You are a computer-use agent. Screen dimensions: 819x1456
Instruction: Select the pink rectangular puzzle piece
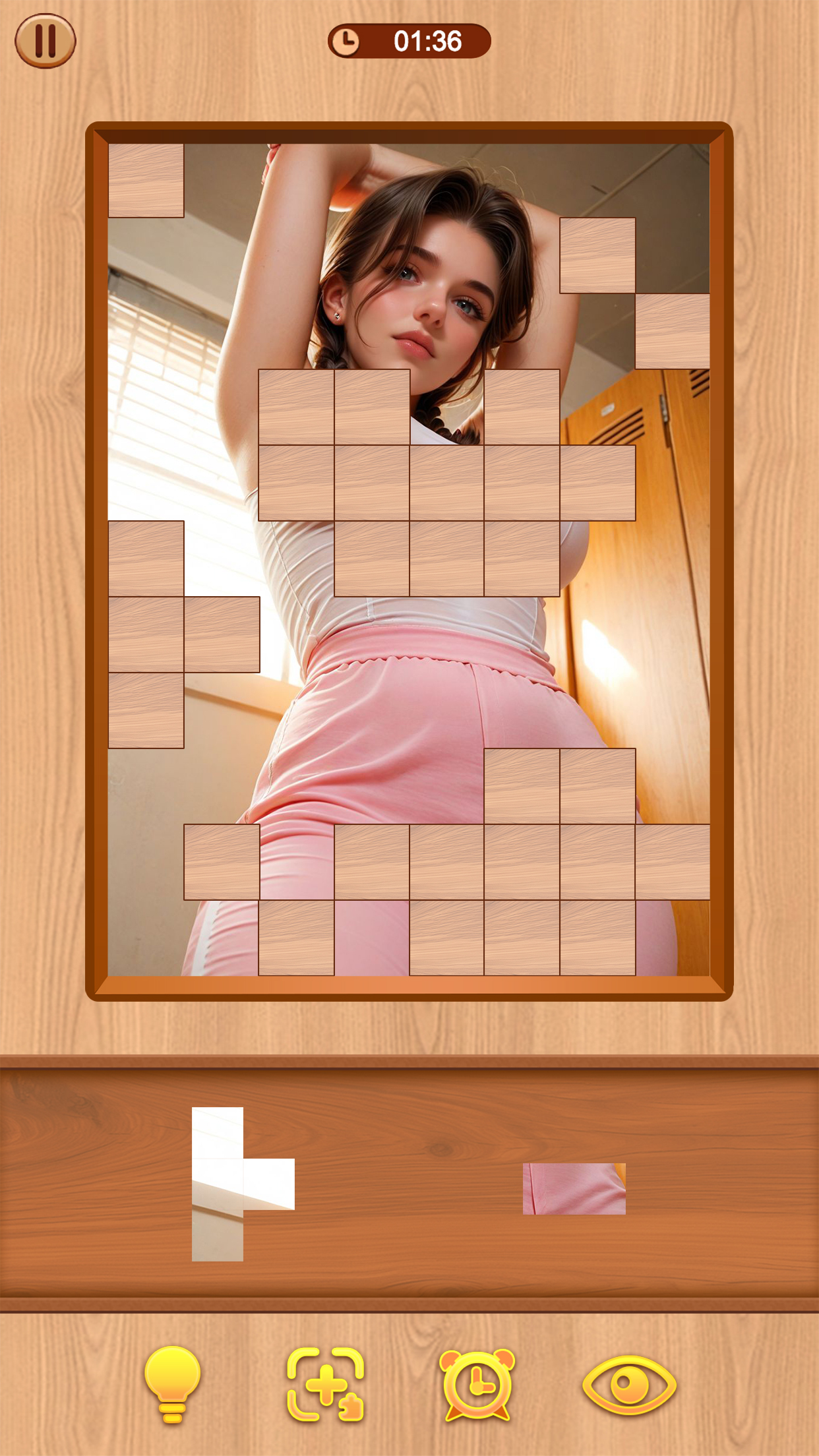coord(574,1189)
